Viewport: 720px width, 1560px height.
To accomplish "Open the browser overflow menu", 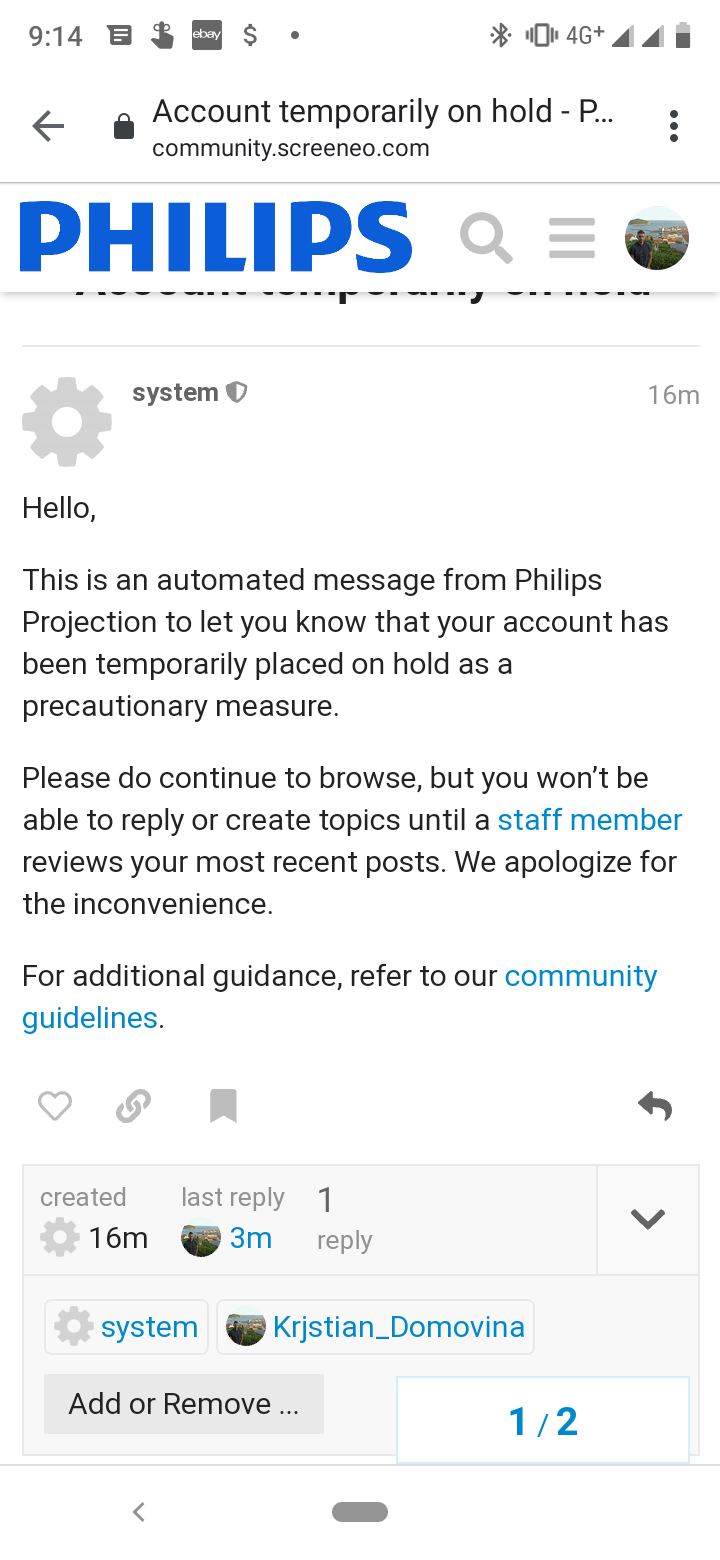I will pos(674,126).
